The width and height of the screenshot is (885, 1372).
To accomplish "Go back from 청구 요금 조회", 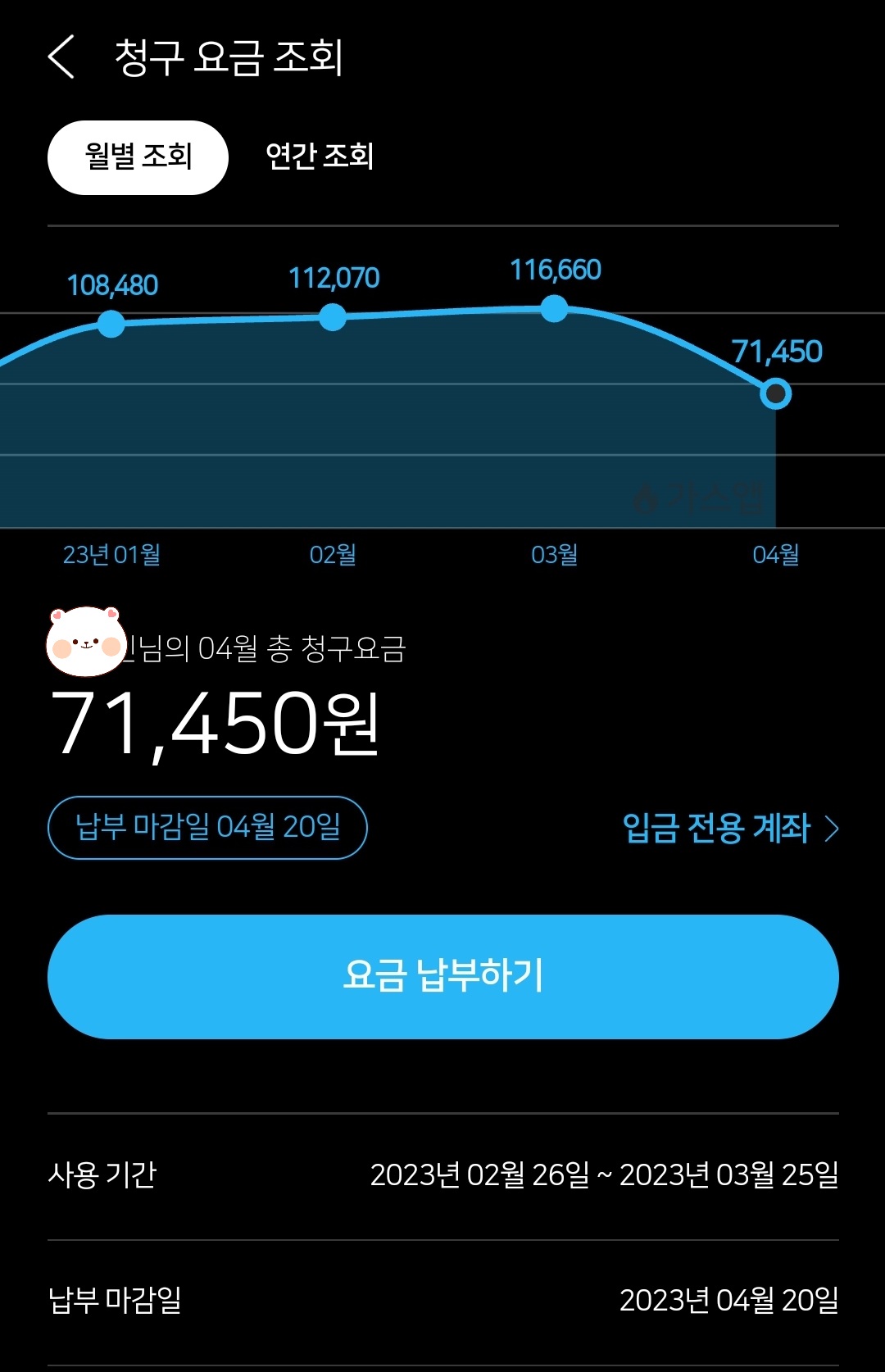I will 61,57.
